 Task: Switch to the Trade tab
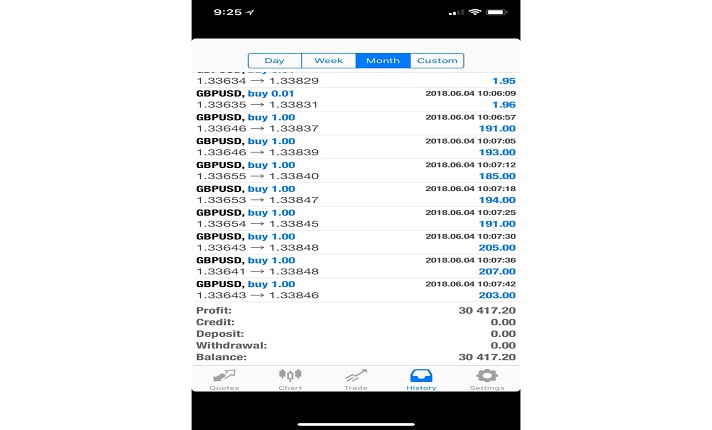[355, 378]
